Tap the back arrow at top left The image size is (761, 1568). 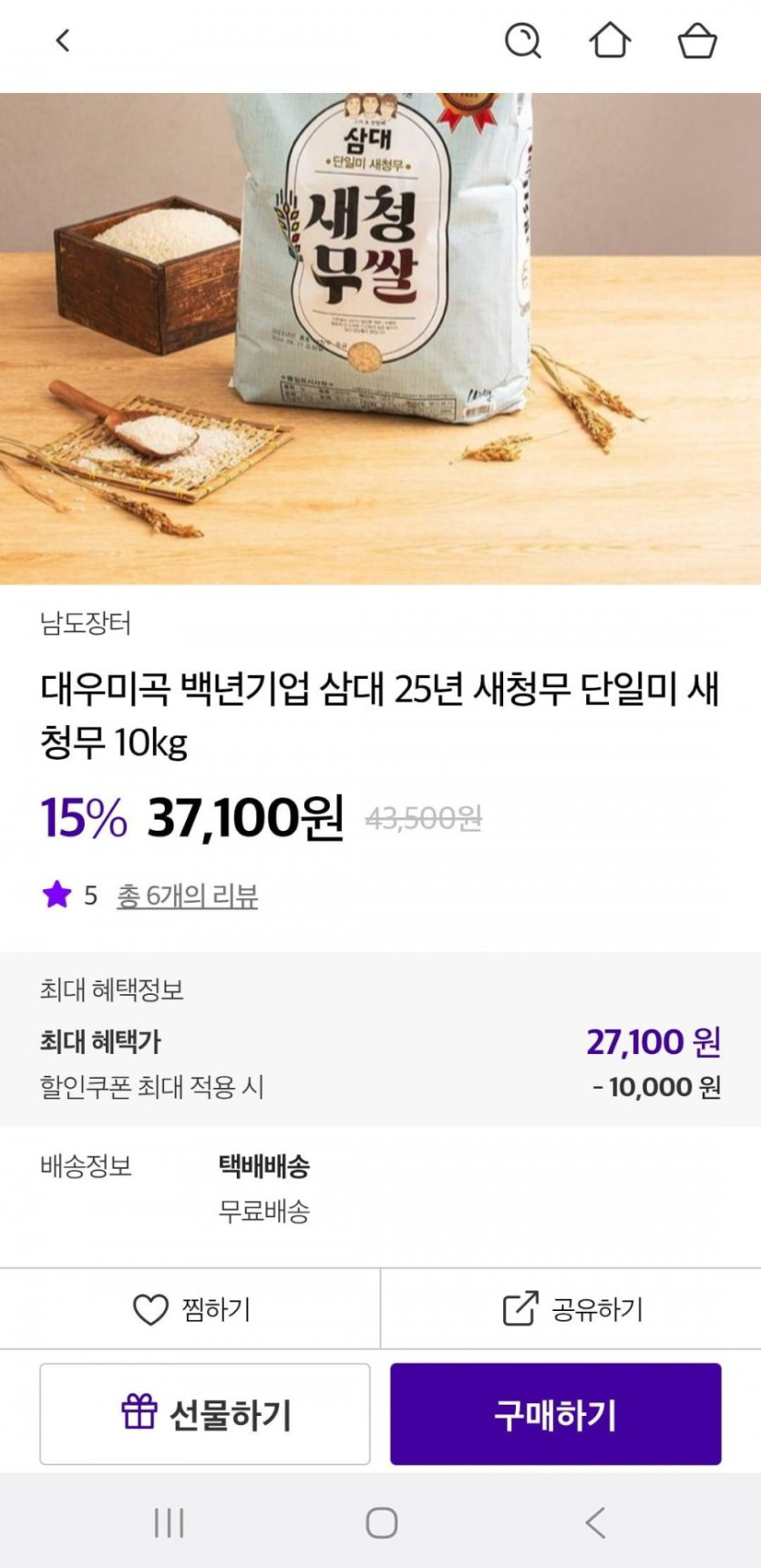pyautogui.click(x=62, y=40)
